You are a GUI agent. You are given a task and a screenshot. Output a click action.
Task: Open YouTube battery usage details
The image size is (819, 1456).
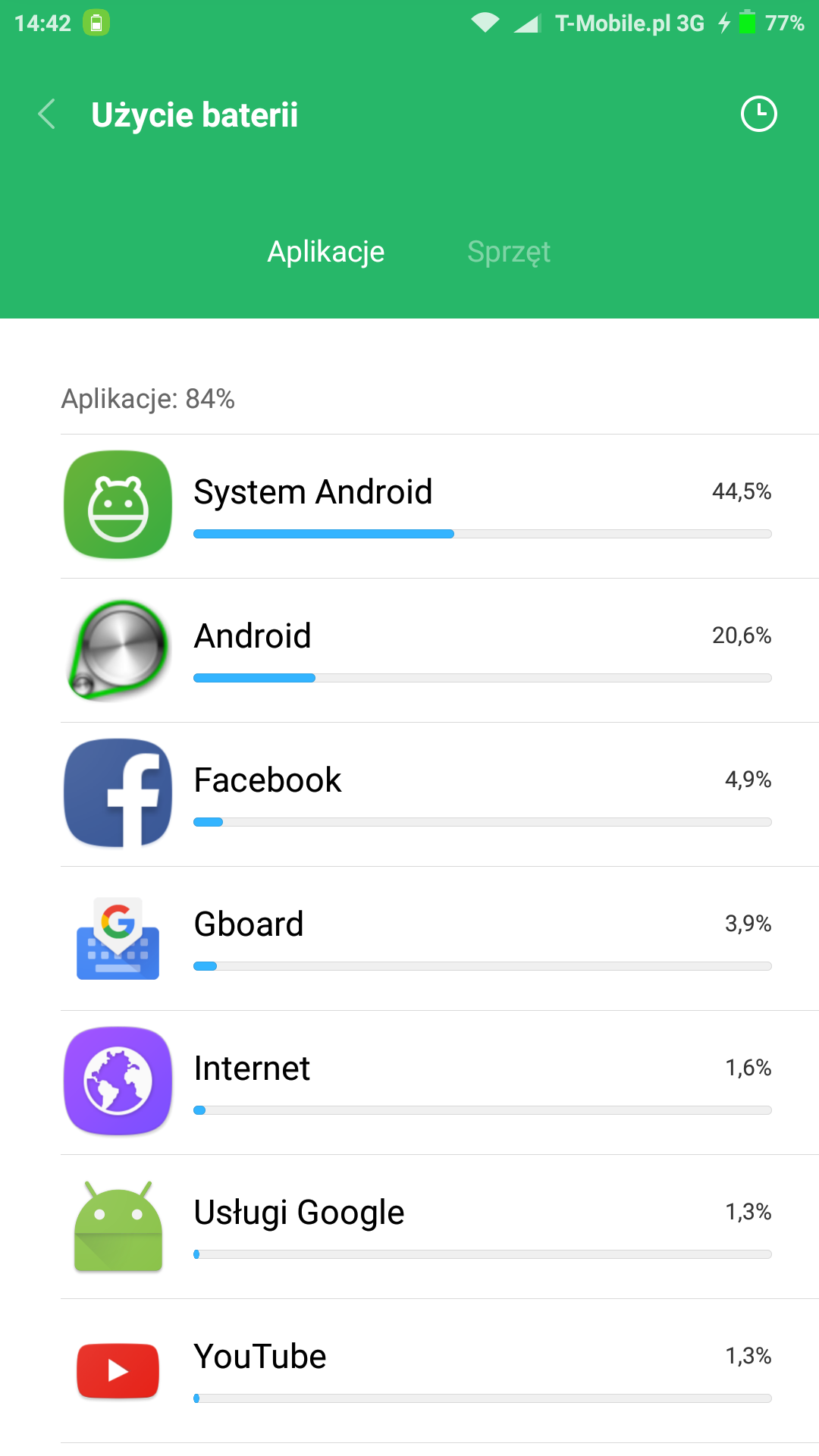(440, 1370)
